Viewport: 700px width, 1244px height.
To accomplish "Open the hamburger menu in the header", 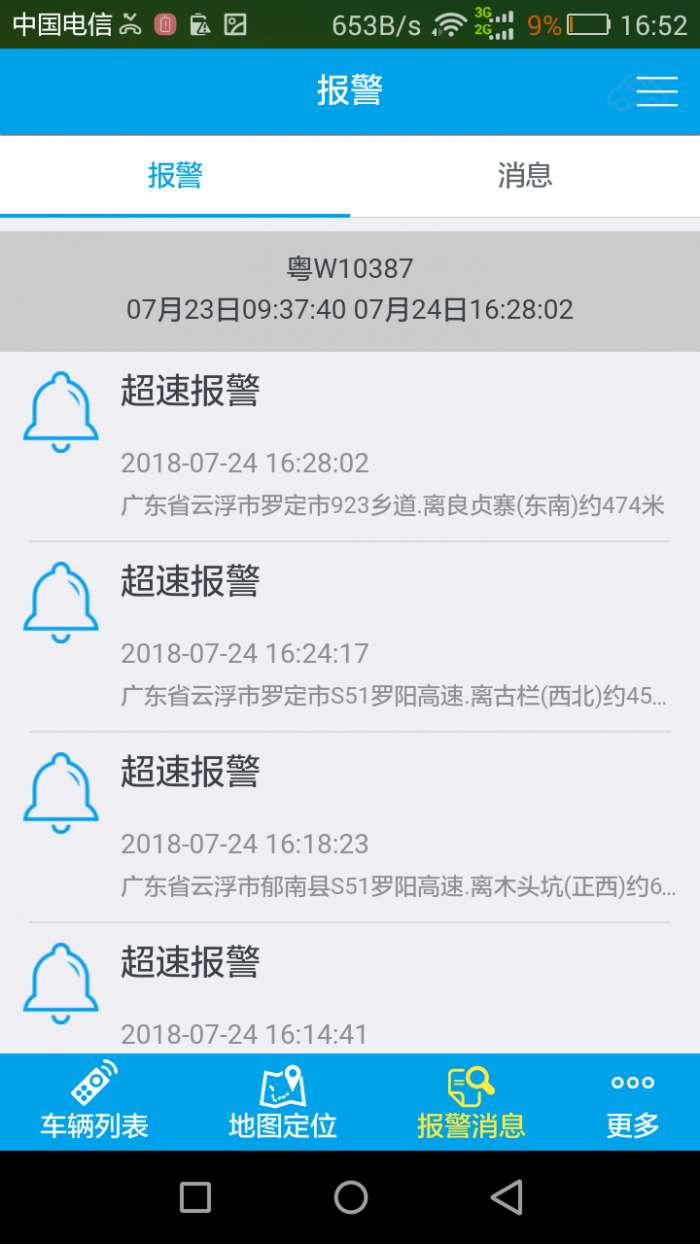I will (x=657, y=92).
